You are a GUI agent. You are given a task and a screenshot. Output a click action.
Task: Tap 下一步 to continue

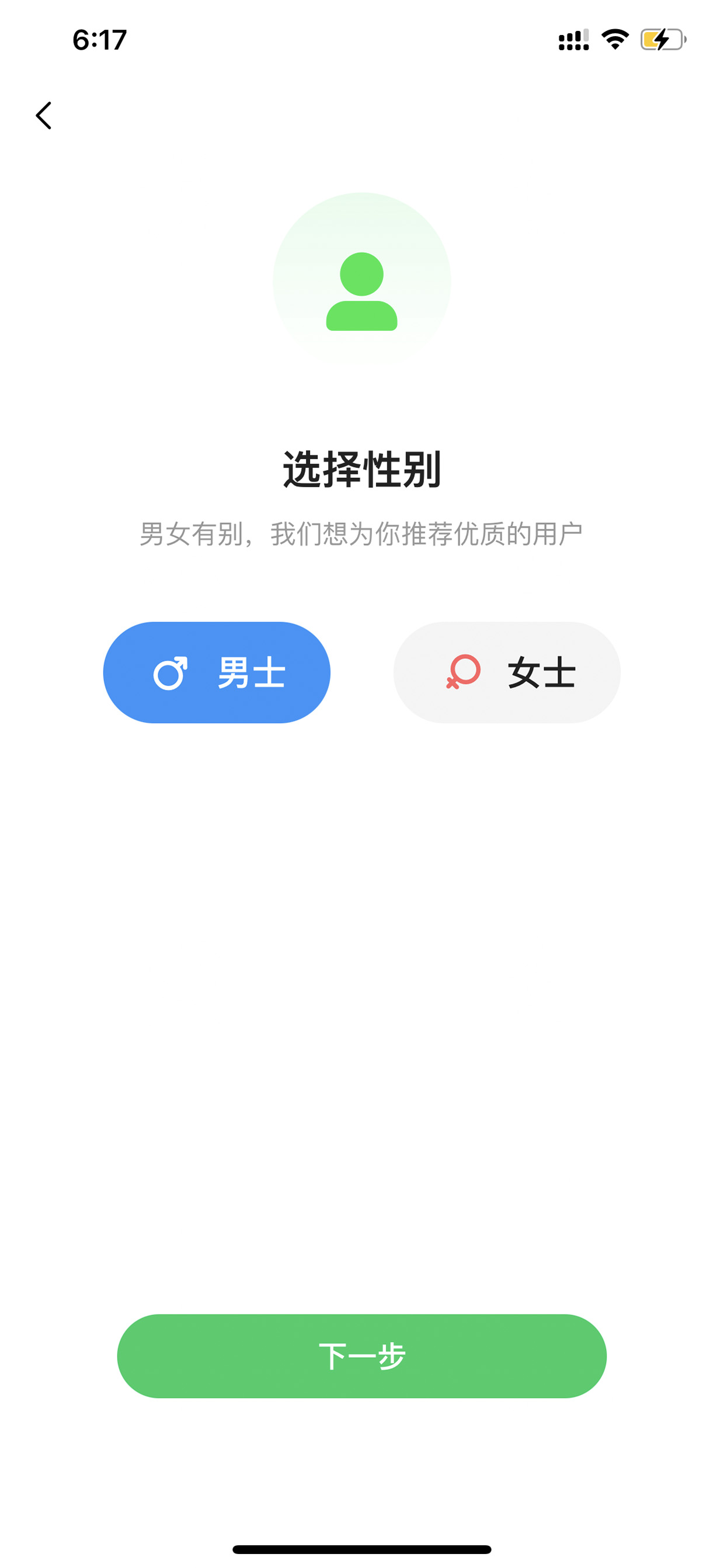pos(361,1356)
